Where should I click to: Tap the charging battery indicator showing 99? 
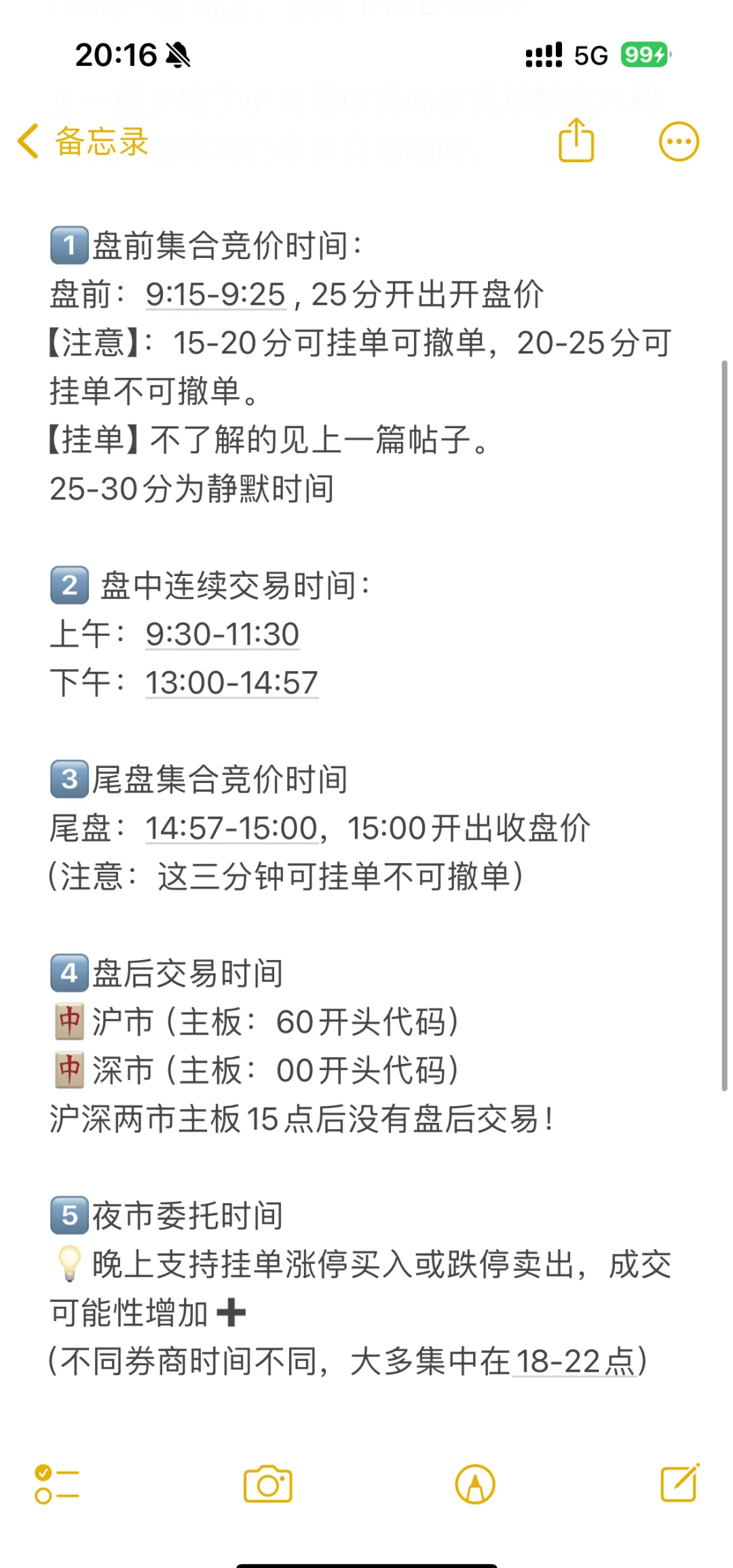tap(644, 56)
